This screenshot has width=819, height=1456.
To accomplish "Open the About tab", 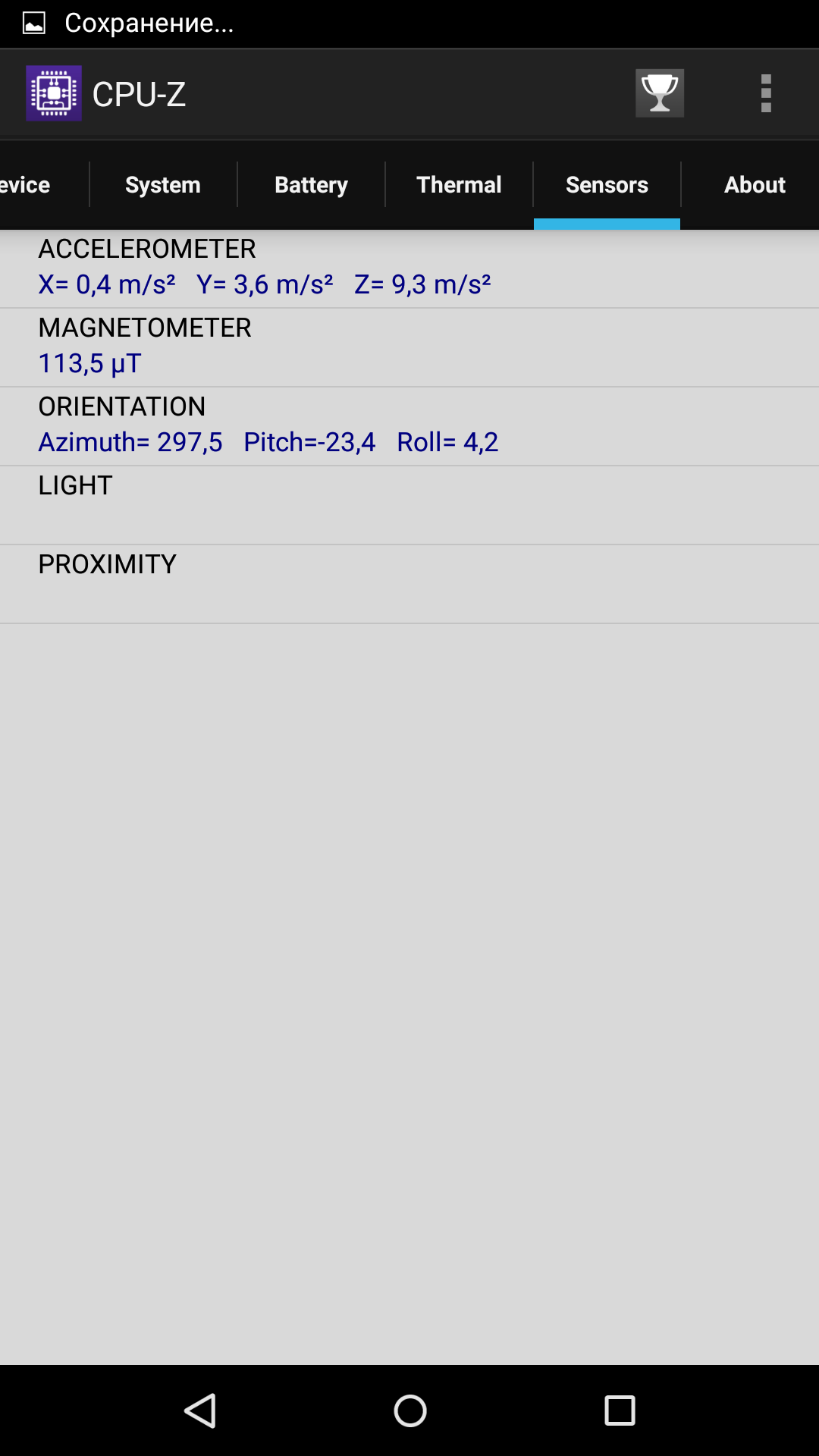I will click(x=755, y=184).
